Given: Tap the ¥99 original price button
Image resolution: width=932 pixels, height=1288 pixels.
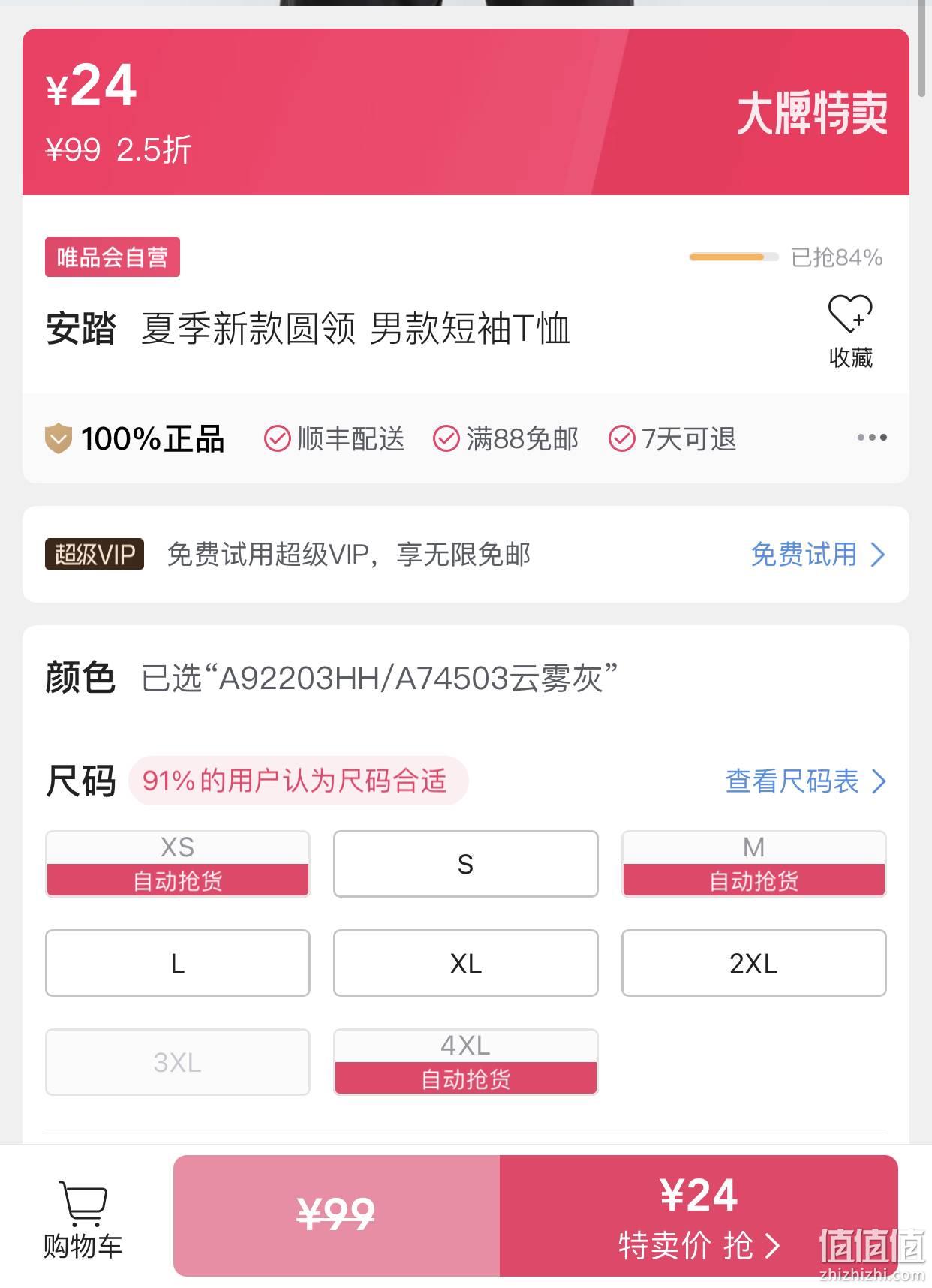Looking at the screenshot, I should click(x=336, y=1216).
